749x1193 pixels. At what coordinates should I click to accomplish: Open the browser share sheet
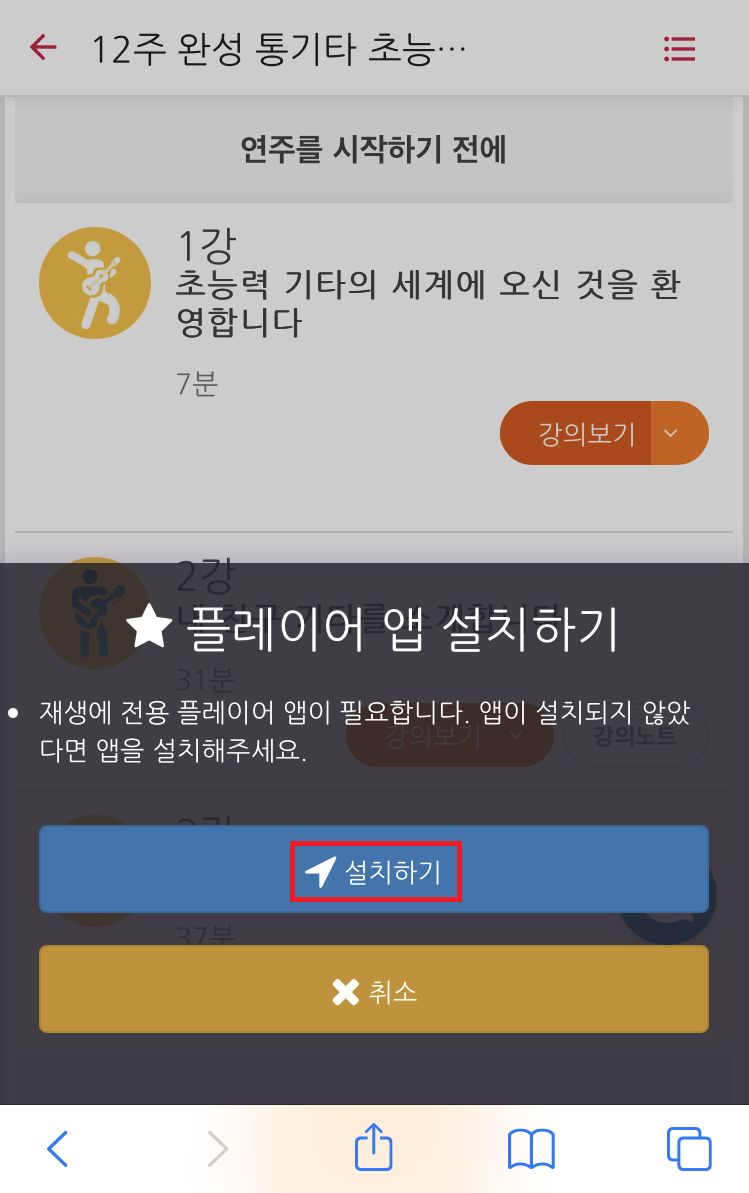click(x=374, y=1148)
